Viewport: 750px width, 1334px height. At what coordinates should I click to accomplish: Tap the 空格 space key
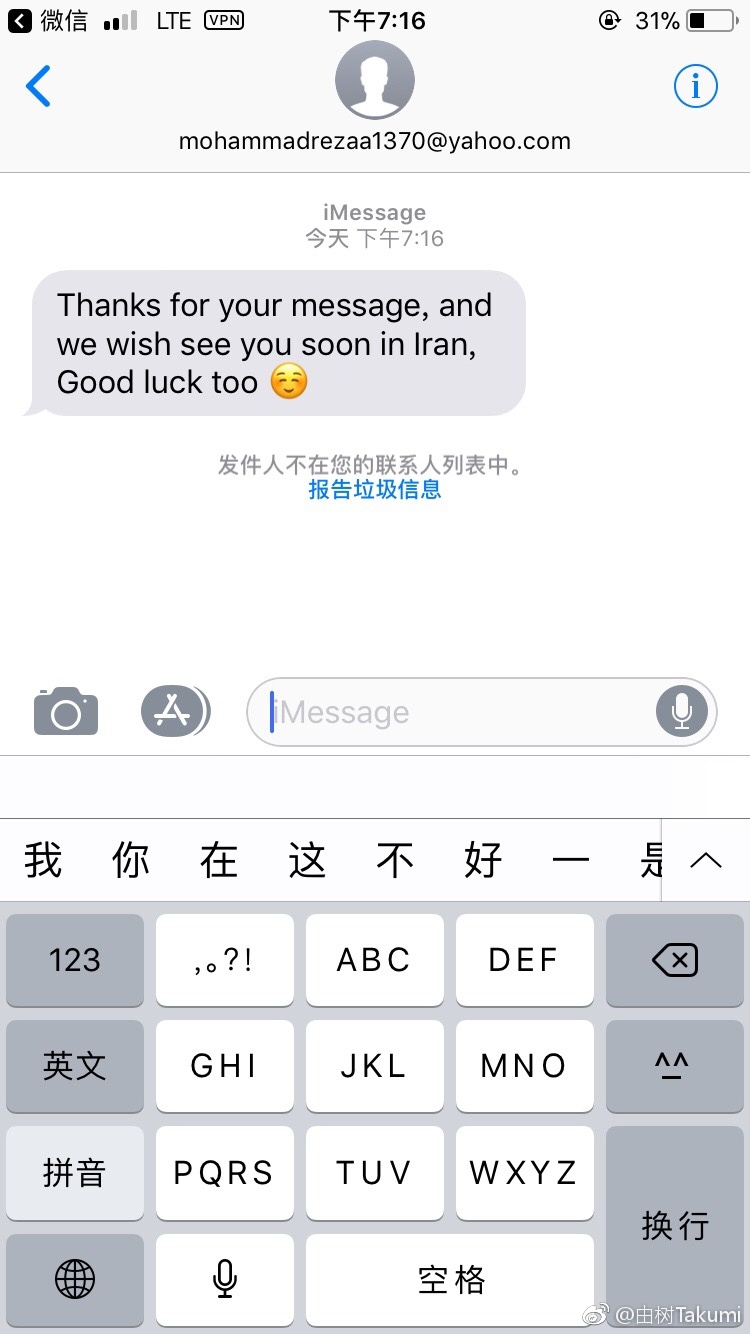[x=450, y=1278]
